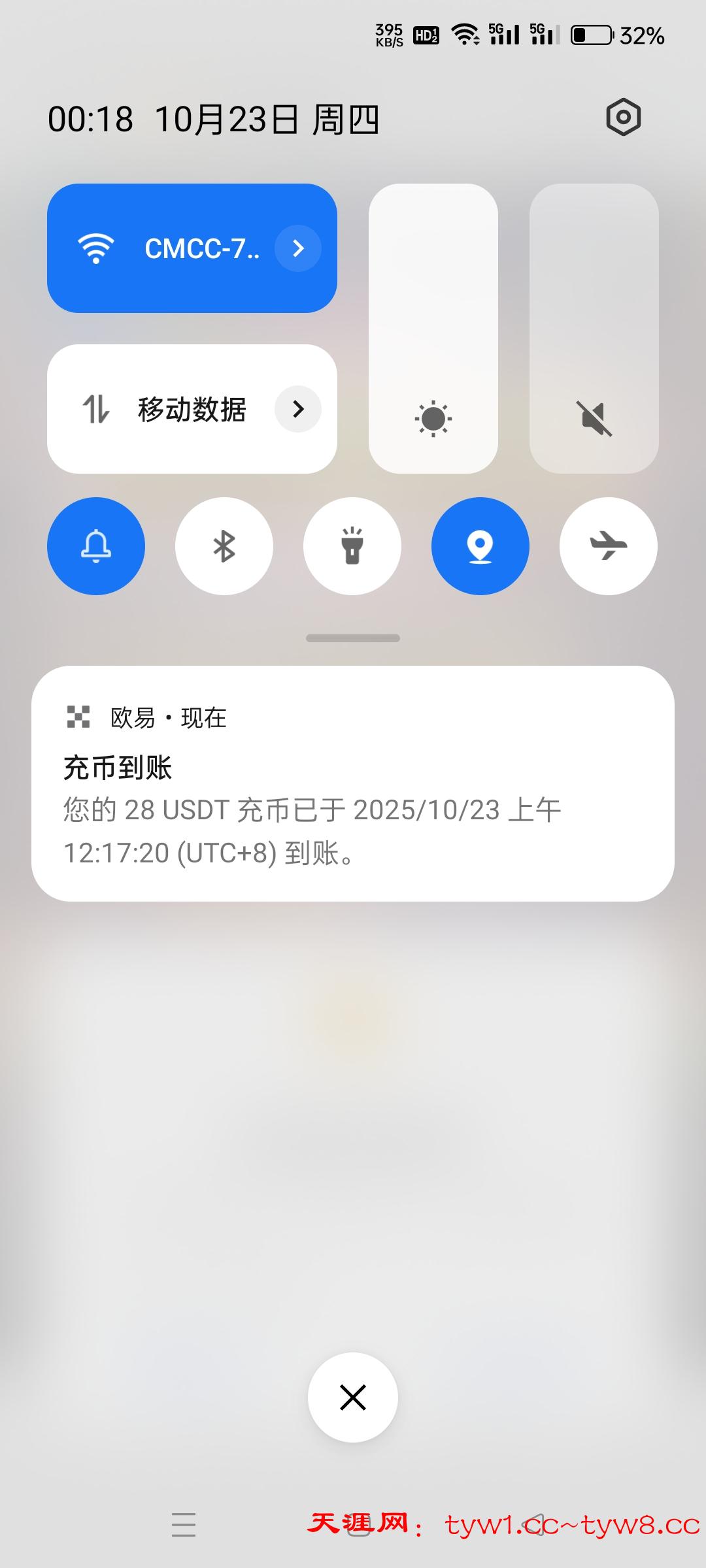Switch on the flashlight
The height and width of the screenshot is (1568, 706).
point(352,546)
